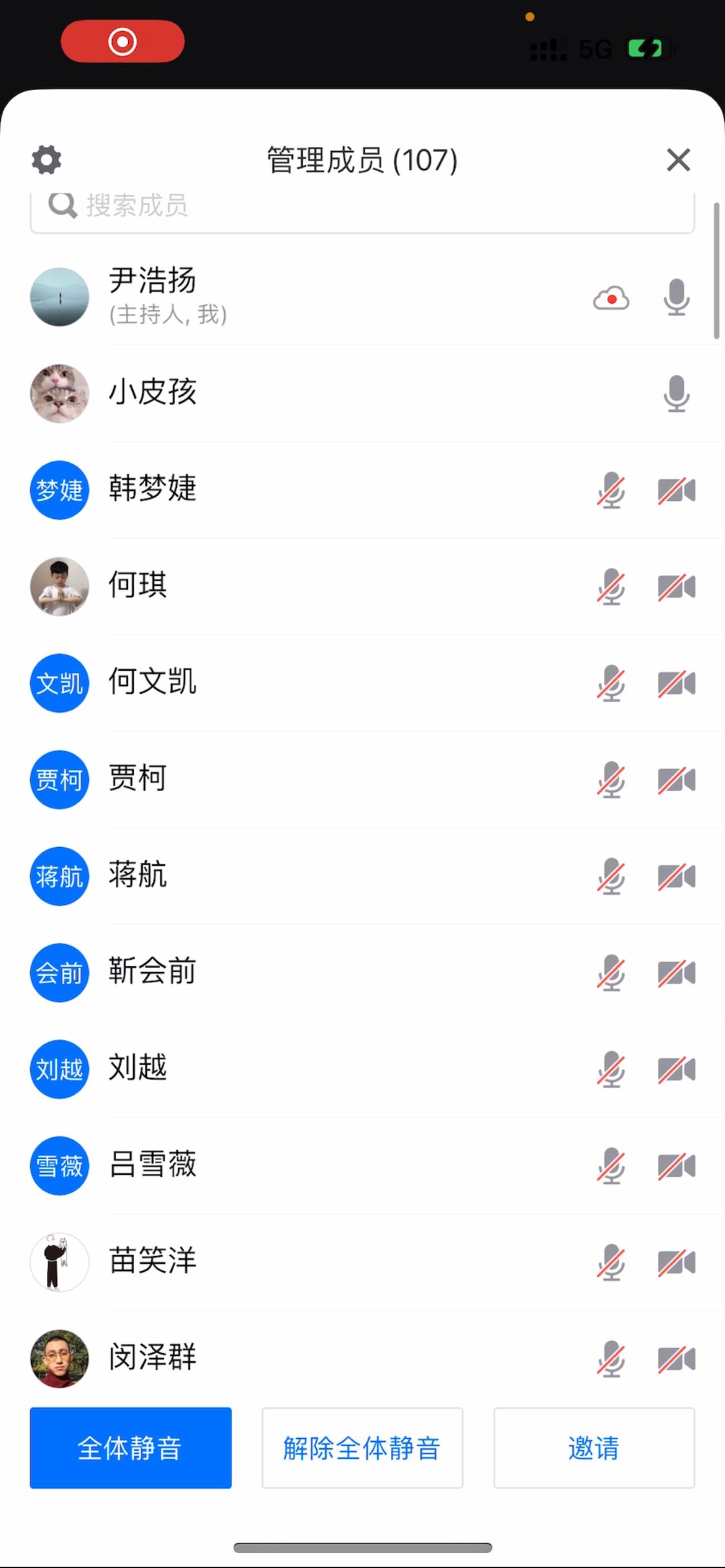The width and height of the screenshot is (725, 1568).
Task: Unmute 贾柯's microphone
Action: pos(610,780)
